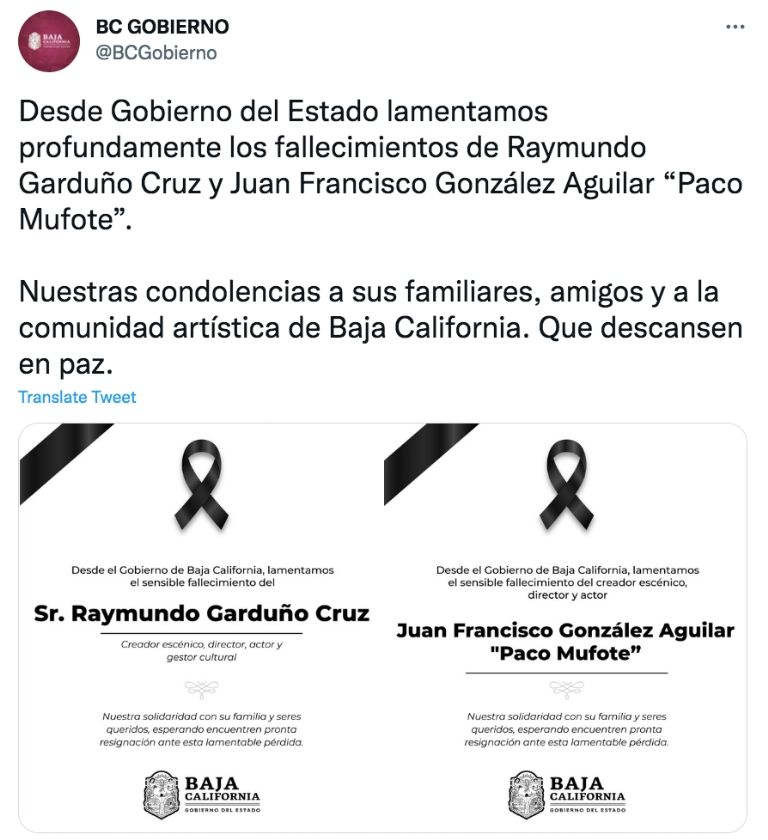Image resolution: width=768 pixels, height=840 pixels.
Task: Click the BC GOBIERNO display name
Action: pos(164,28)
